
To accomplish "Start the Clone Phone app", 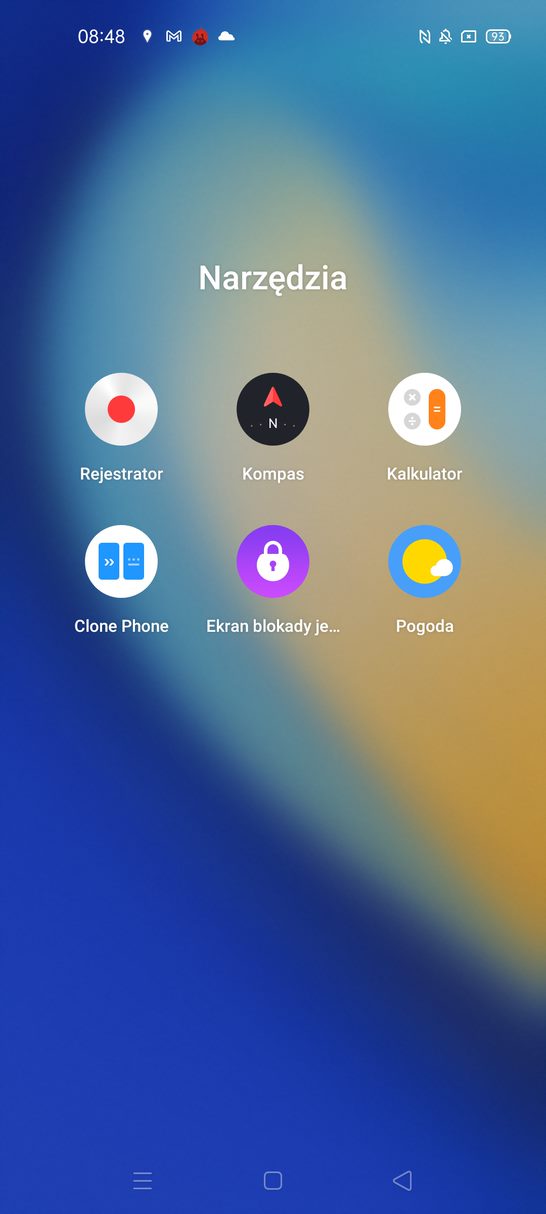I will [121, 561].
